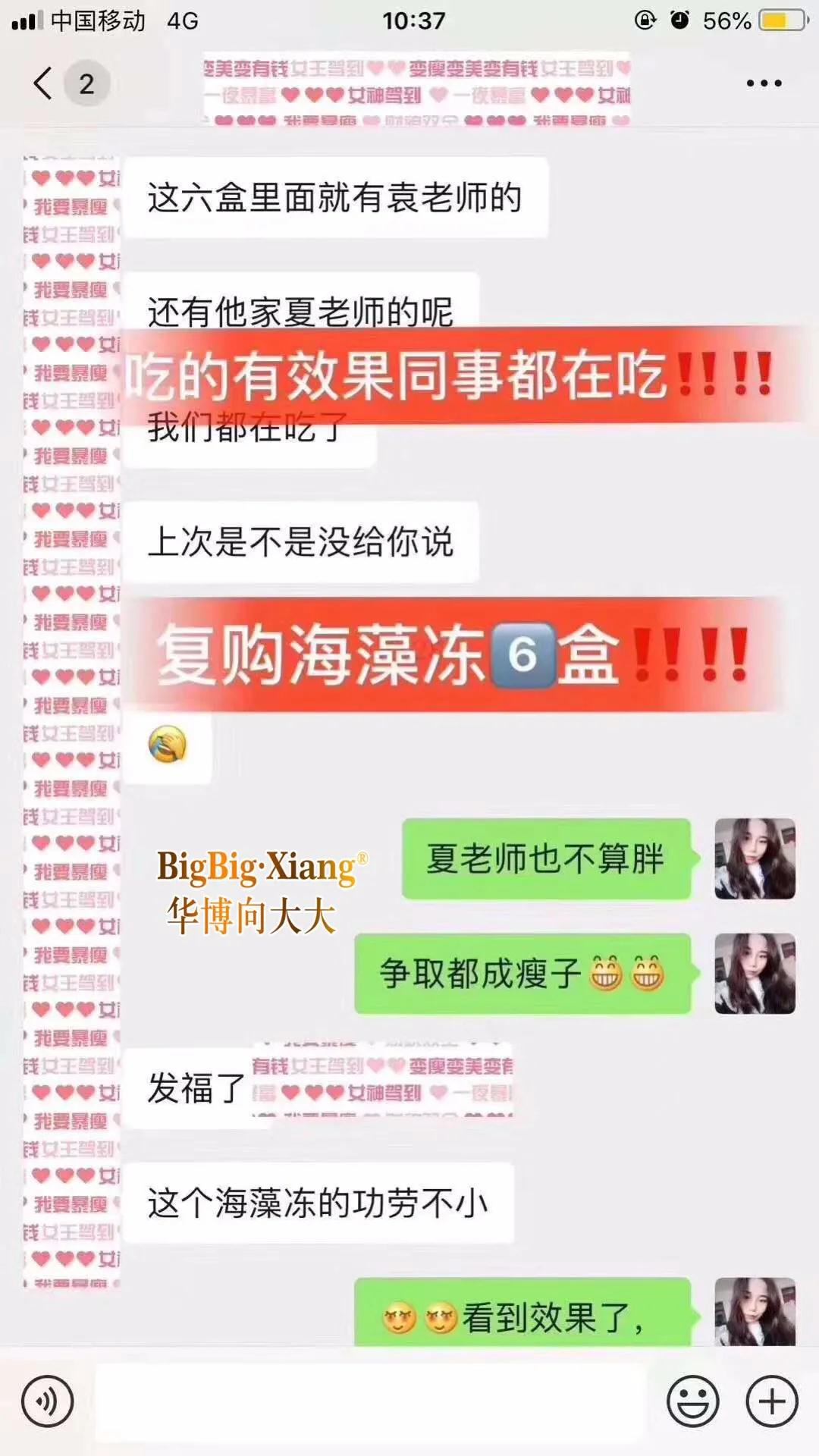Go back to the chat list
Image resolution: width=819 pixels, height=1456 pixels.
44,83
